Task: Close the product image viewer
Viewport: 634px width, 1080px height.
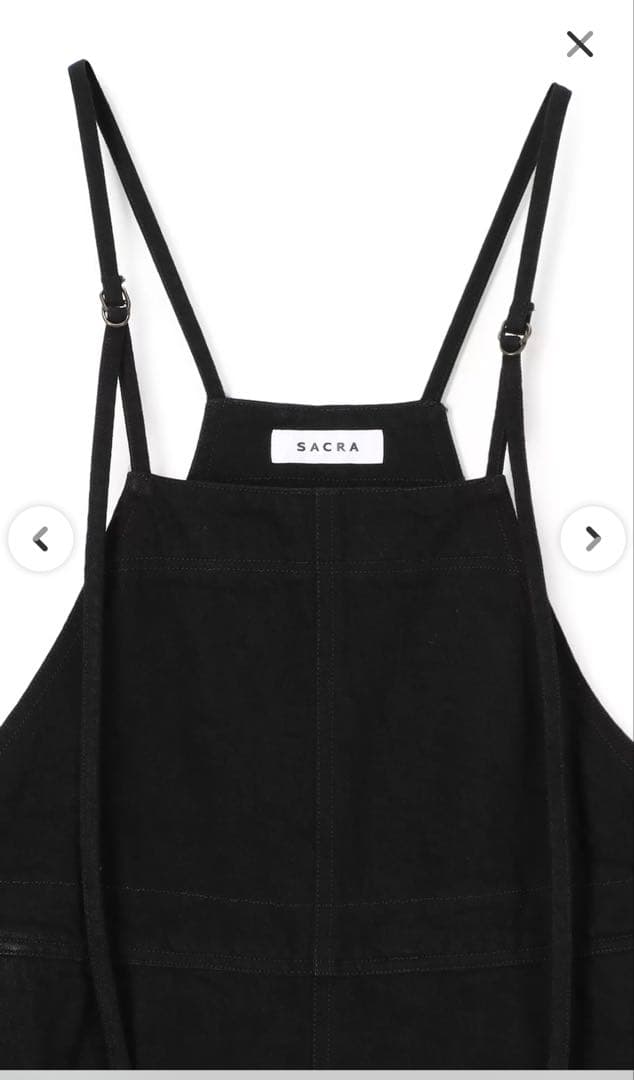Action: click(580, 44)
